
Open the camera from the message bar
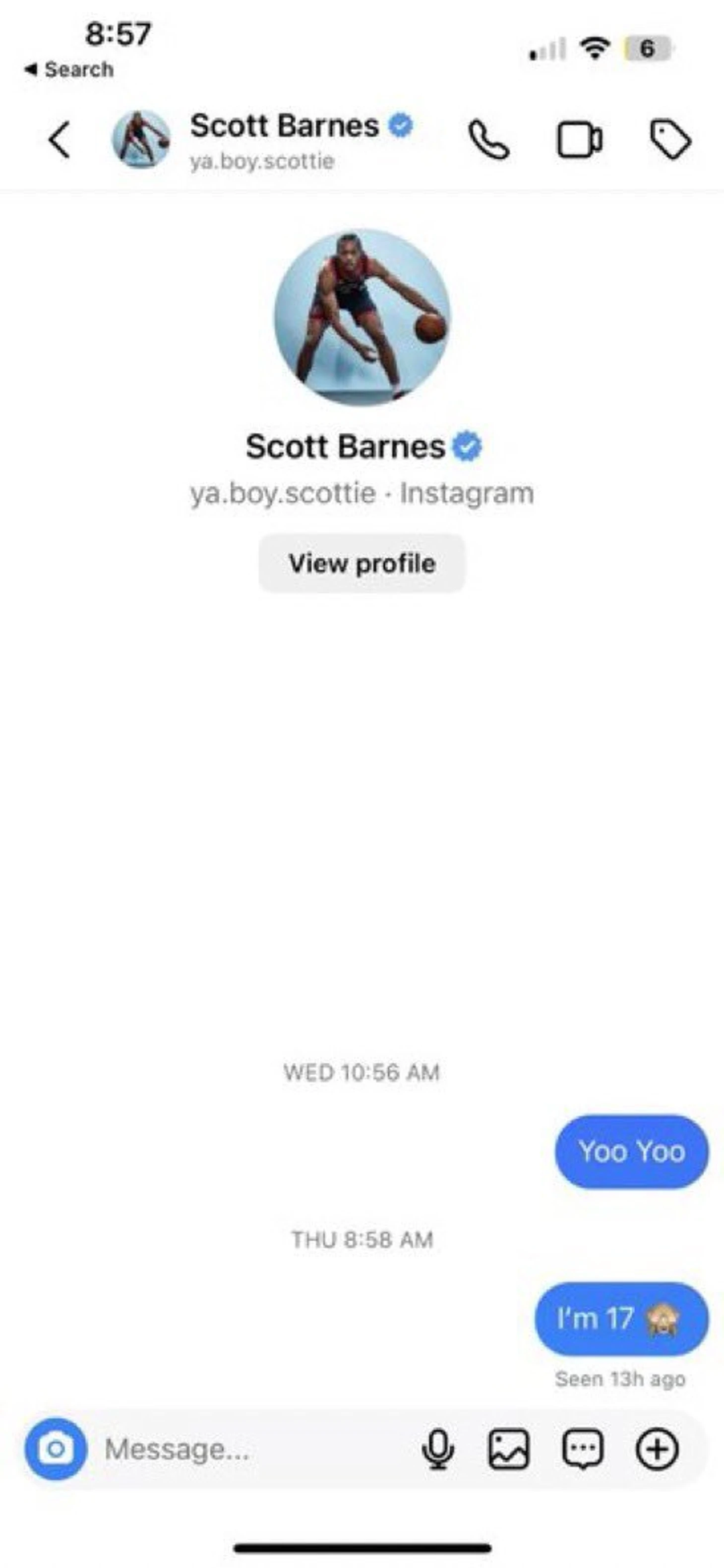(56, 1449)
